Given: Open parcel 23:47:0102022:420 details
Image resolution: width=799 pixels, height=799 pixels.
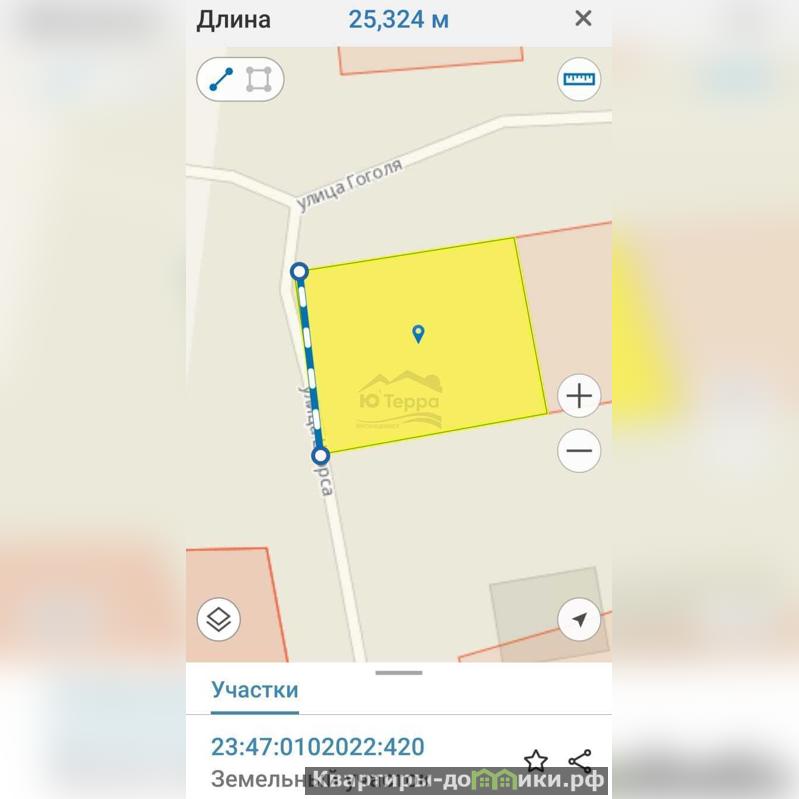Looking at the screenshot, I should pos(317,747).
